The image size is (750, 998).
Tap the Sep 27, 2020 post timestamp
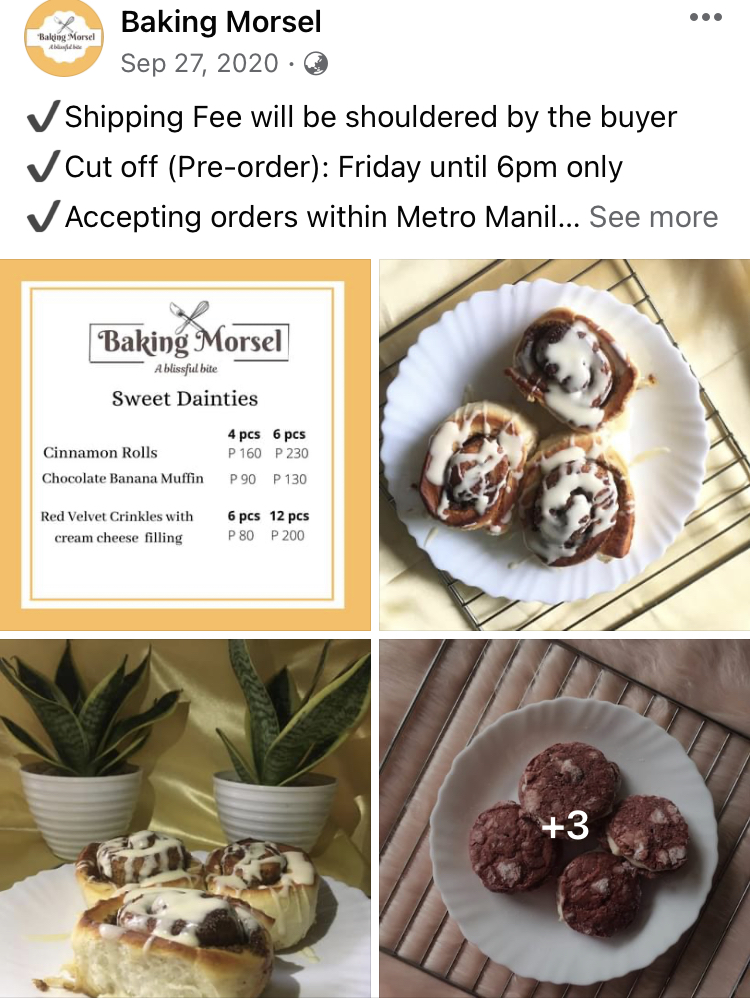pos(199,63)
